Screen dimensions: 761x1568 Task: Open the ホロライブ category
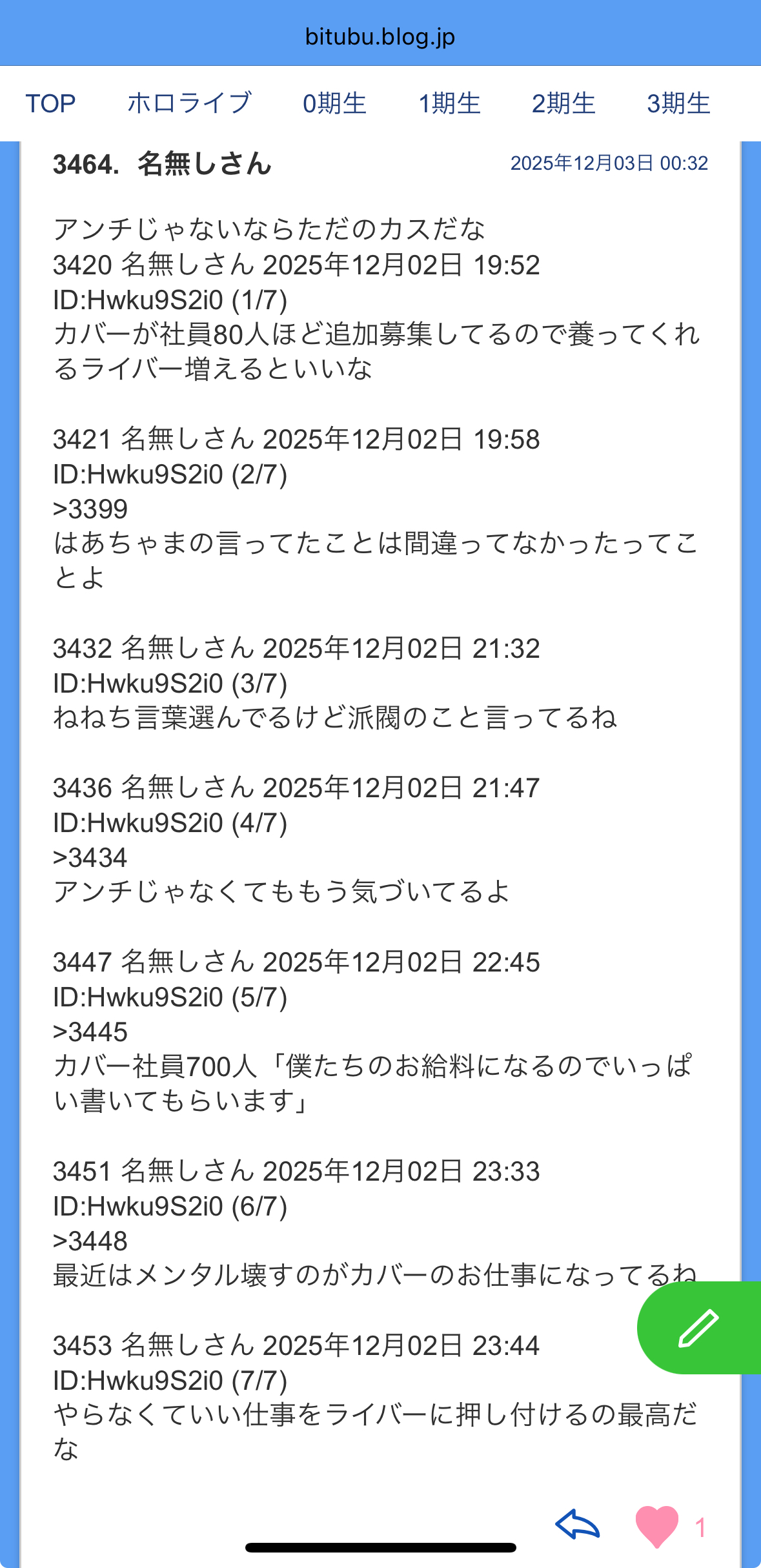tap(189, 103)
